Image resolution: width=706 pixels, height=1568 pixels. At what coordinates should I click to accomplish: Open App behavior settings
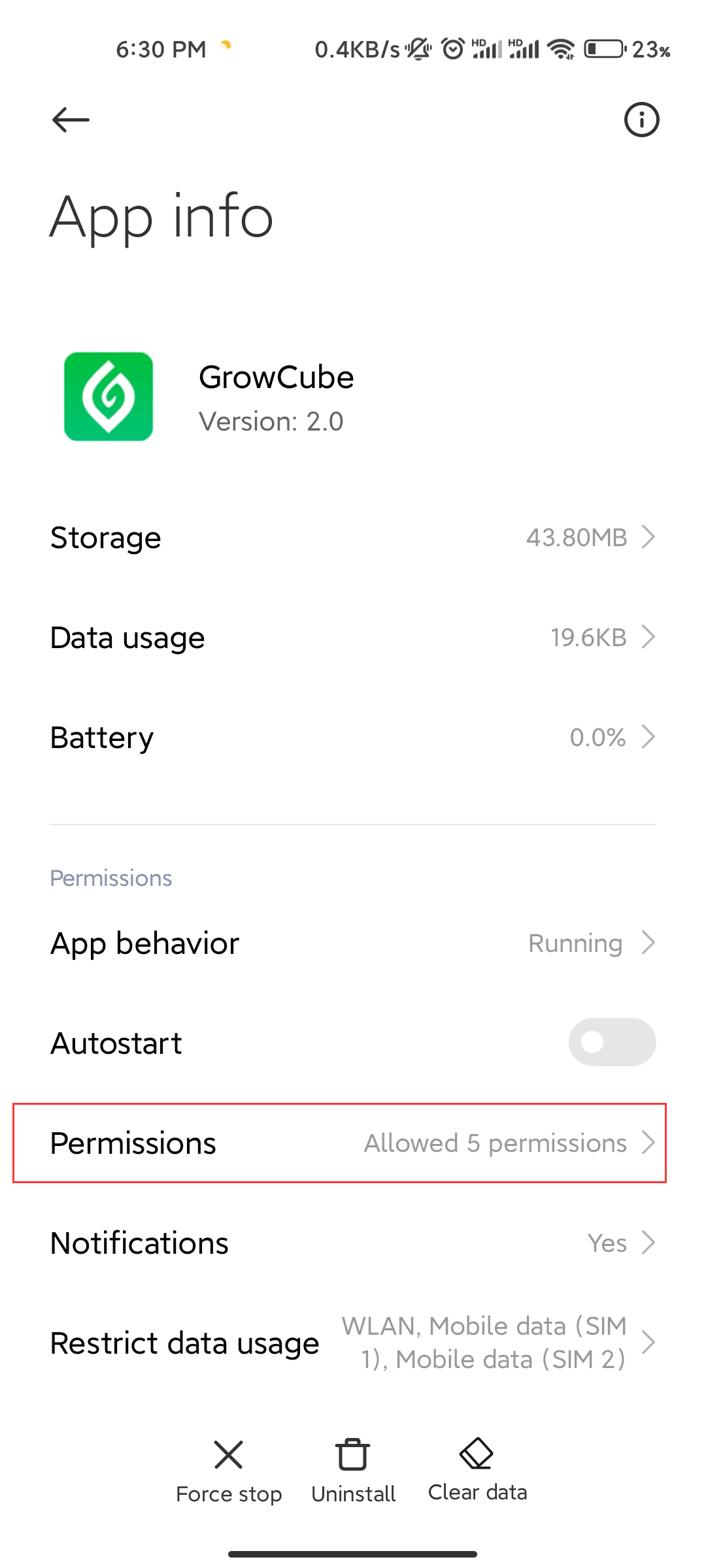point(353,943)
